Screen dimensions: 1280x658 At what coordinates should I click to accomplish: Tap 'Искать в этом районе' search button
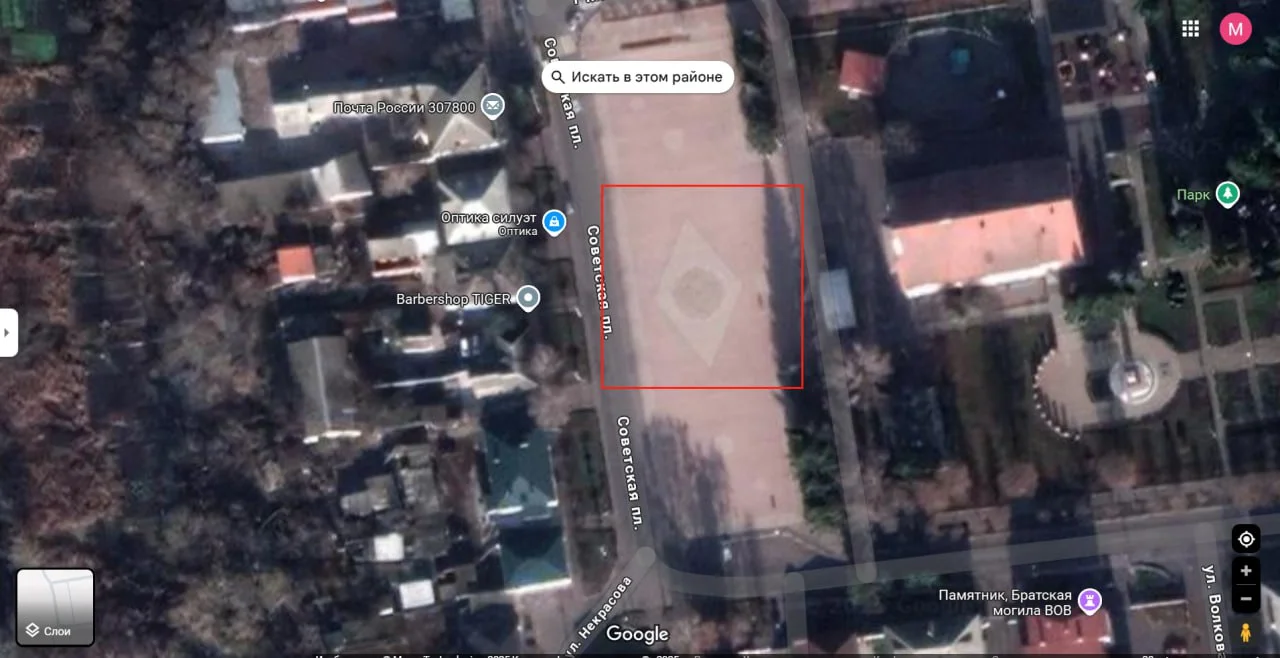tap(637, 77)
